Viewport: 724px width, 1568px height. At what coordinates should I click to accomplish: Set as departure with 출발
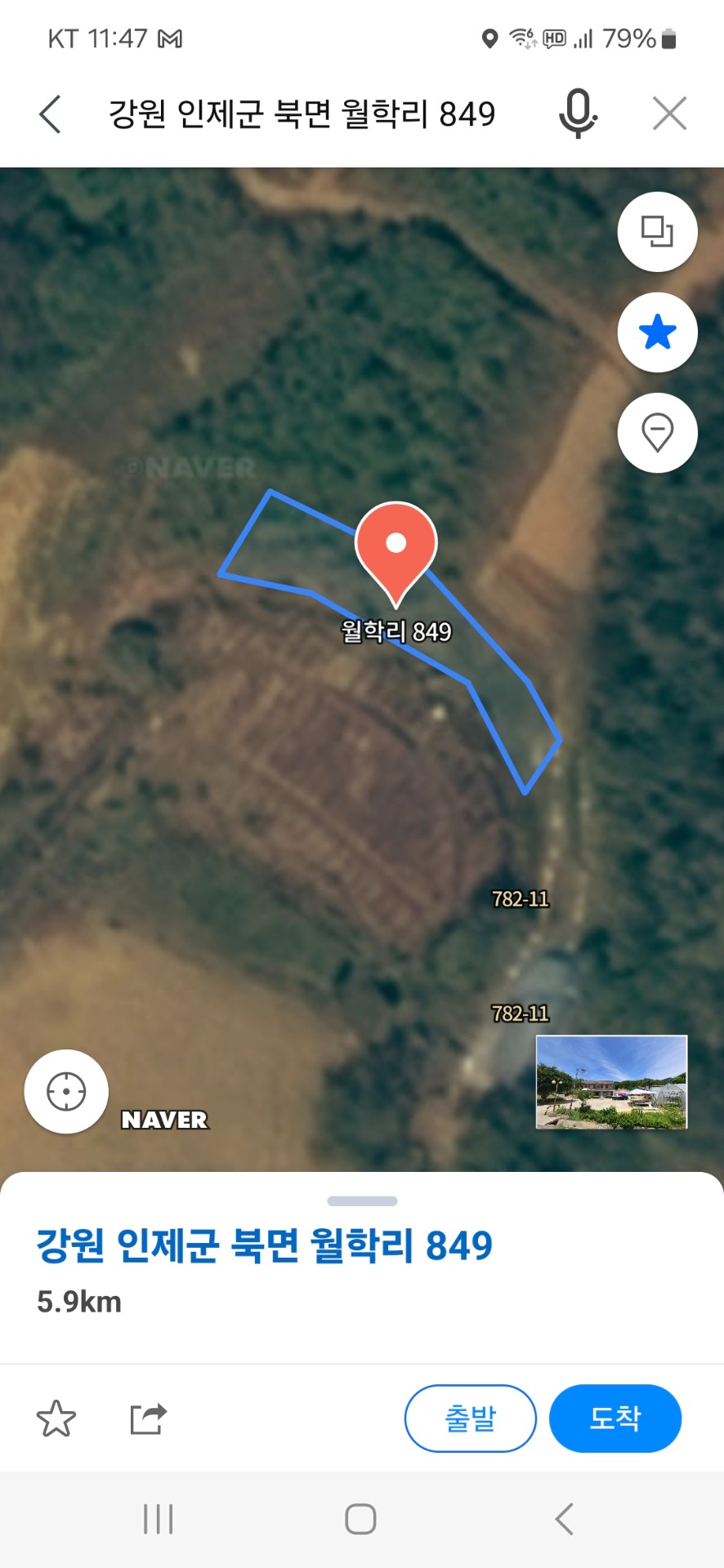471,1419
